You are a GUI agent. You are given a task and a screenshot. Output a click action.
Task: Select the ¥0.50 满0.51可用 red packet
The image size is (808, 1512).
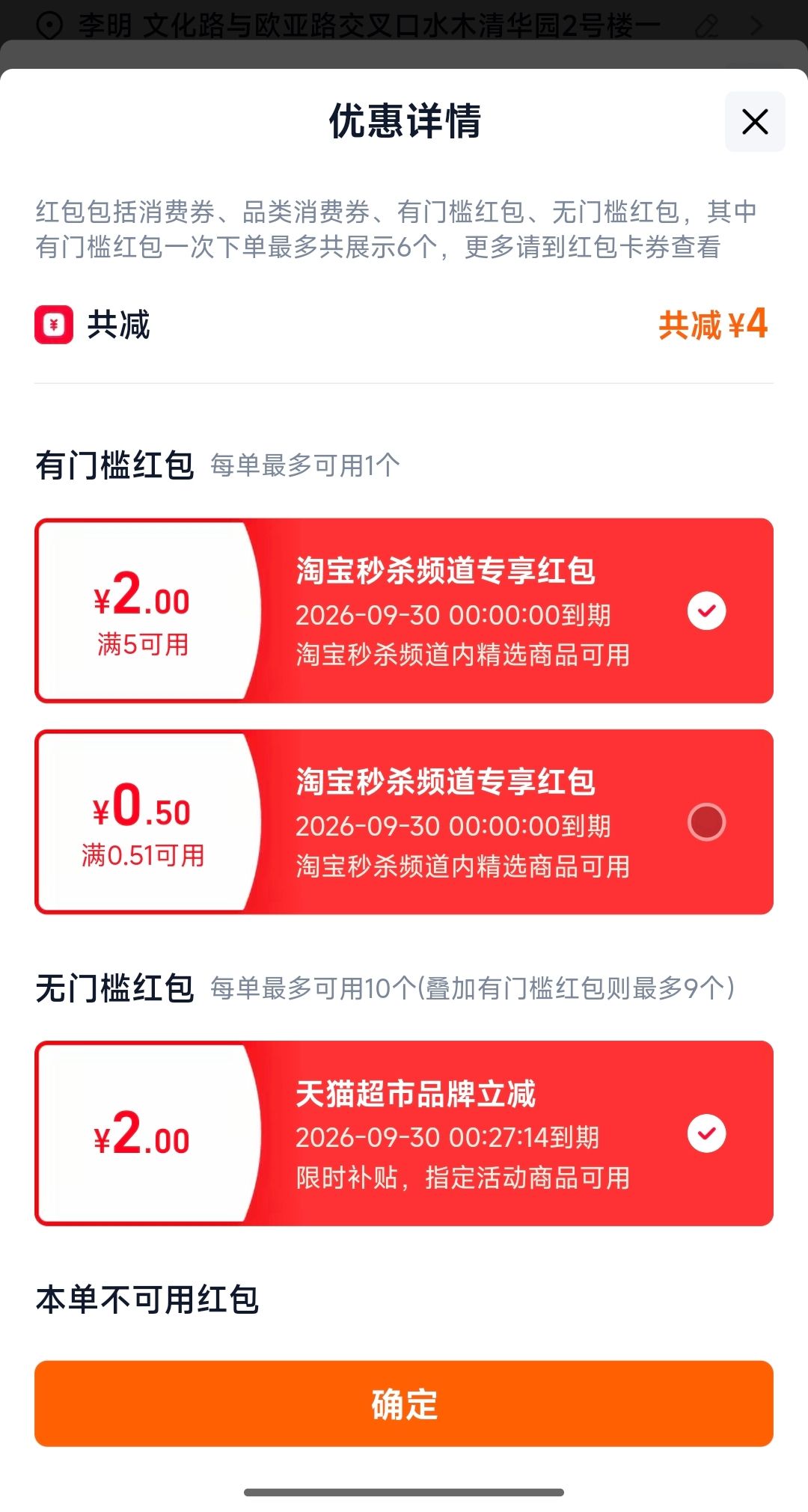[706, 821]
